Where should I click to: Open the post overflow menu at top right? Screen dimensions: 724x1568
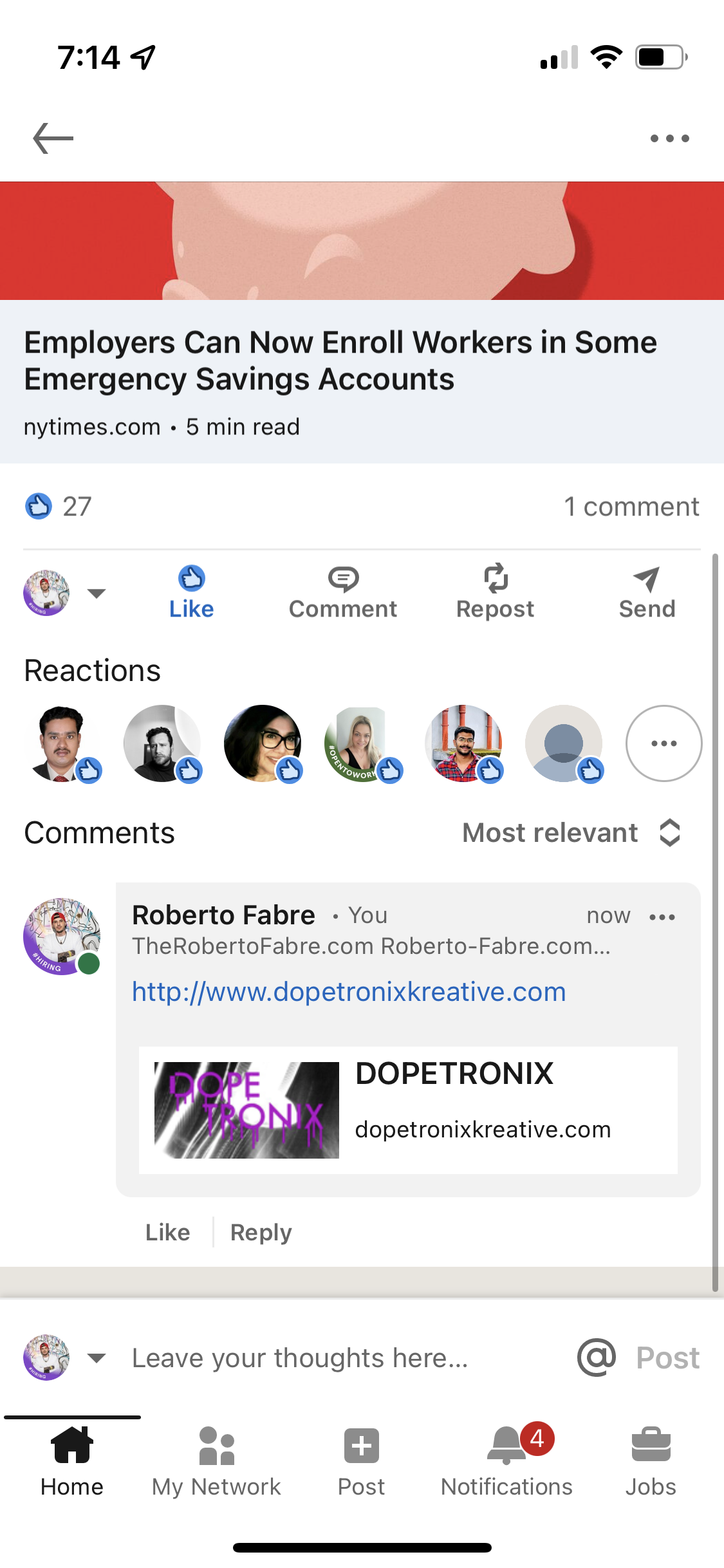click(669, 138)
